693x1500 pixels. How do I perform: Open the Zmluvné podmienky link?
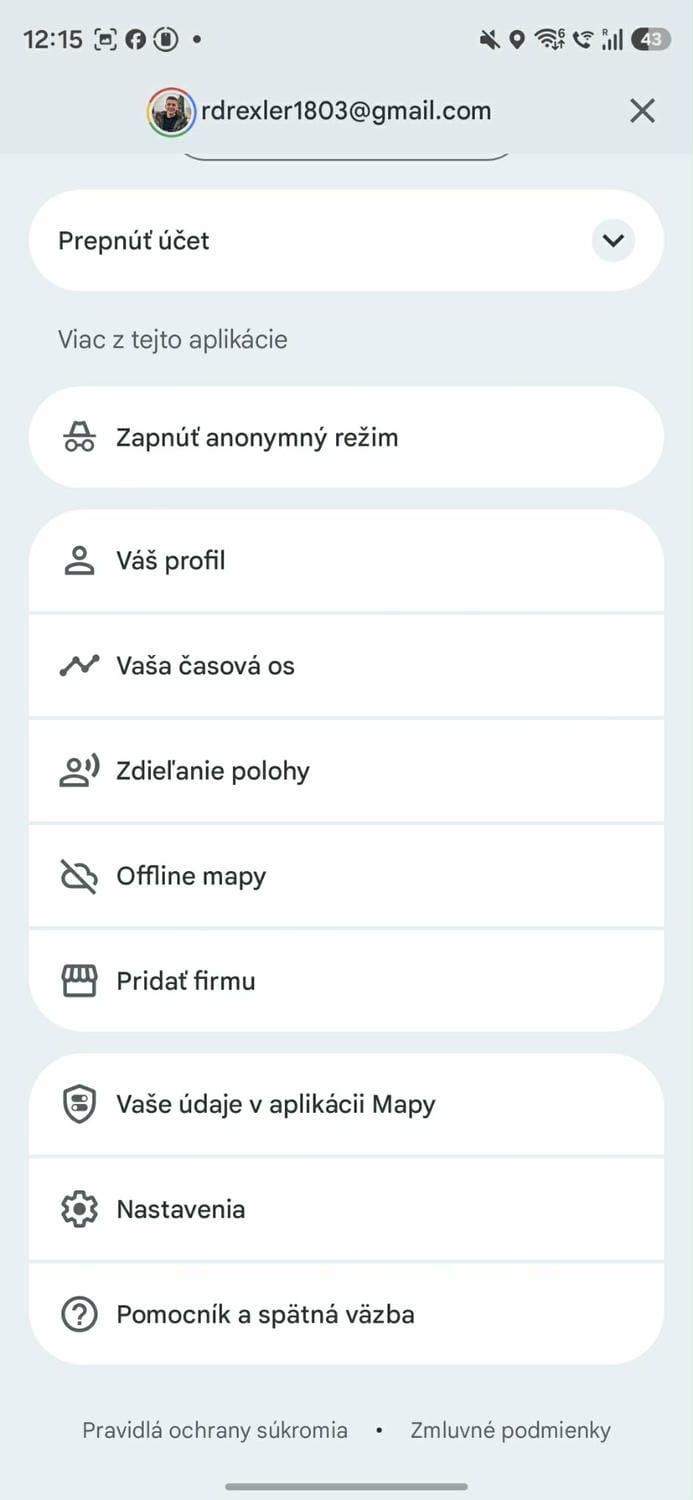tap(510, 1430)
